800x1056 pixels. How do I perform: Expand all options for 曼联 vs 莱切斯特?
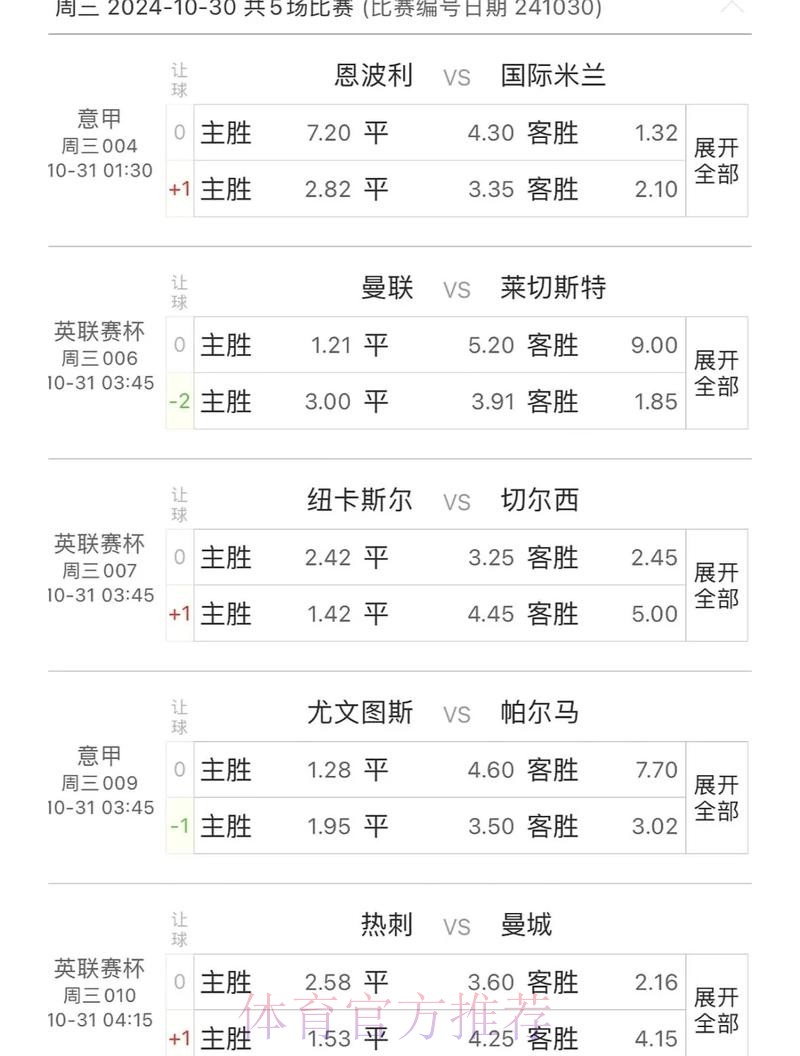(716, 373)
